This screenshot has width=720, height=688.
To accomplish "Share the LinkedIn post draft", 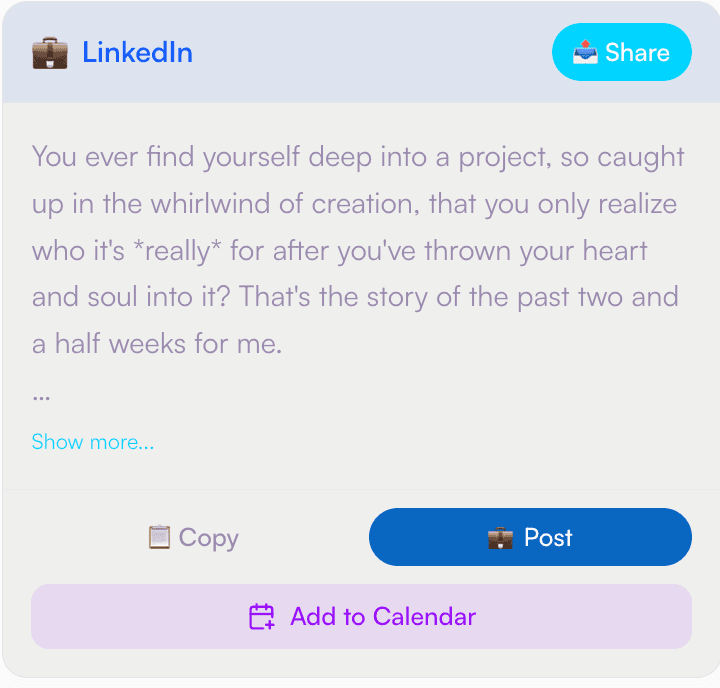I will coord(621,52).
